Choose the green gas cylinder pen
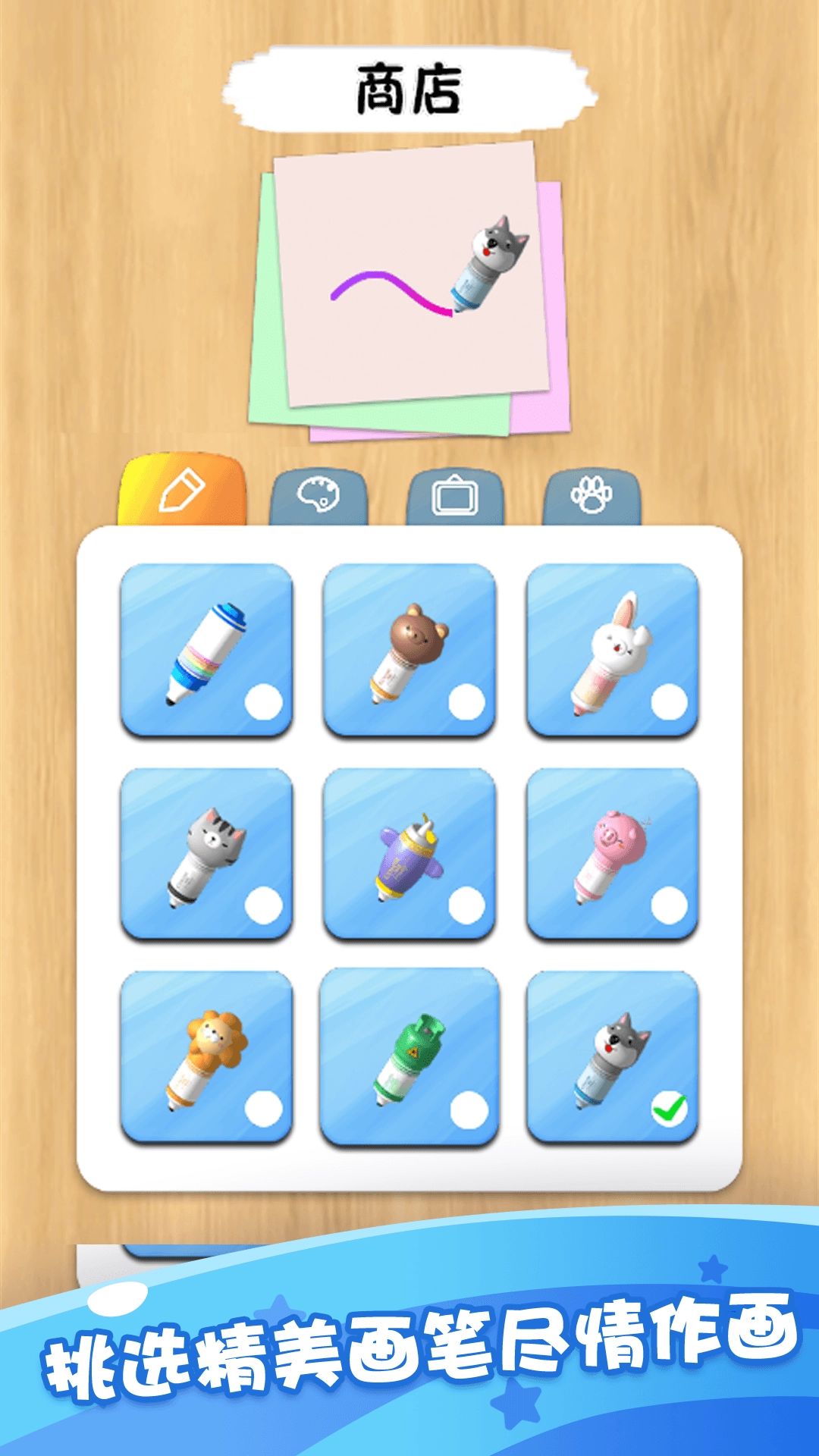Viewport: 819px width, 1456px height. pyautogui.click(x=409, y=1057)
